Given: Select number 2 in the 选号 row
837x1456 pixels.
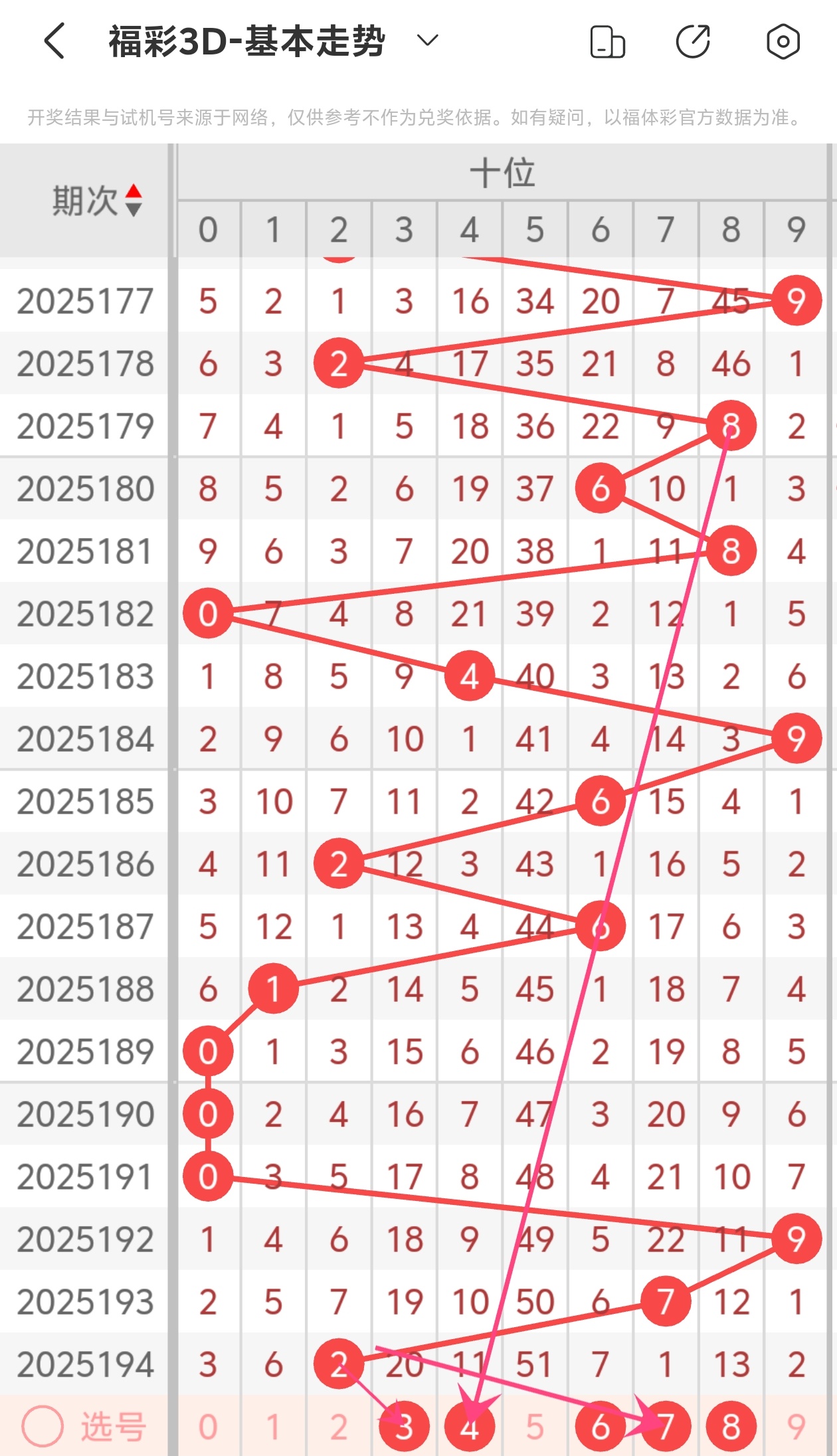Looking at the screenshot, I should (x=339, y=1427).
